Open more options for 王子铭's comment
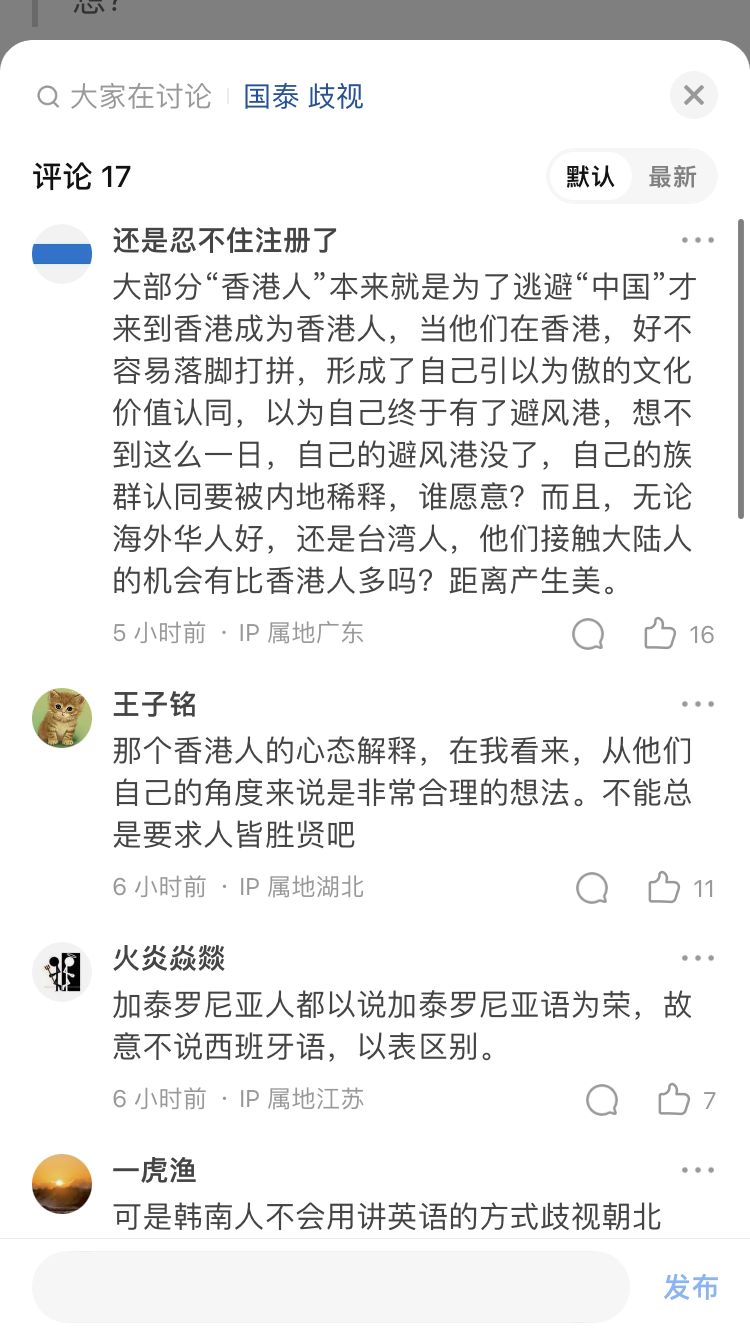This screenshot has width=750, height=1334. (697, 704)
